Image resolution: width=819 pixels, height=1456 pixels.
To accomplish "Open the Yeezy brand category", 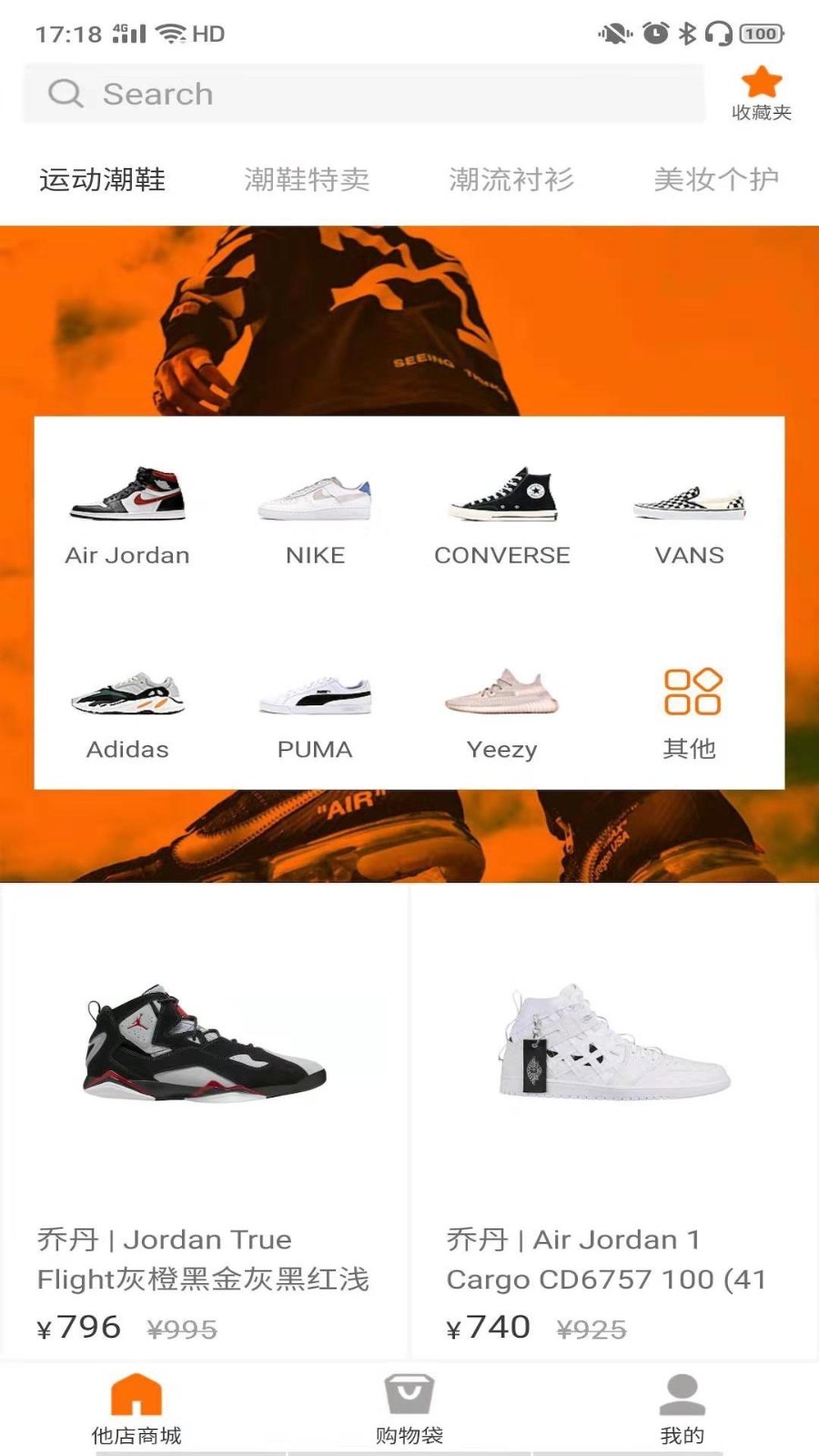I will (x=502, y=714).
